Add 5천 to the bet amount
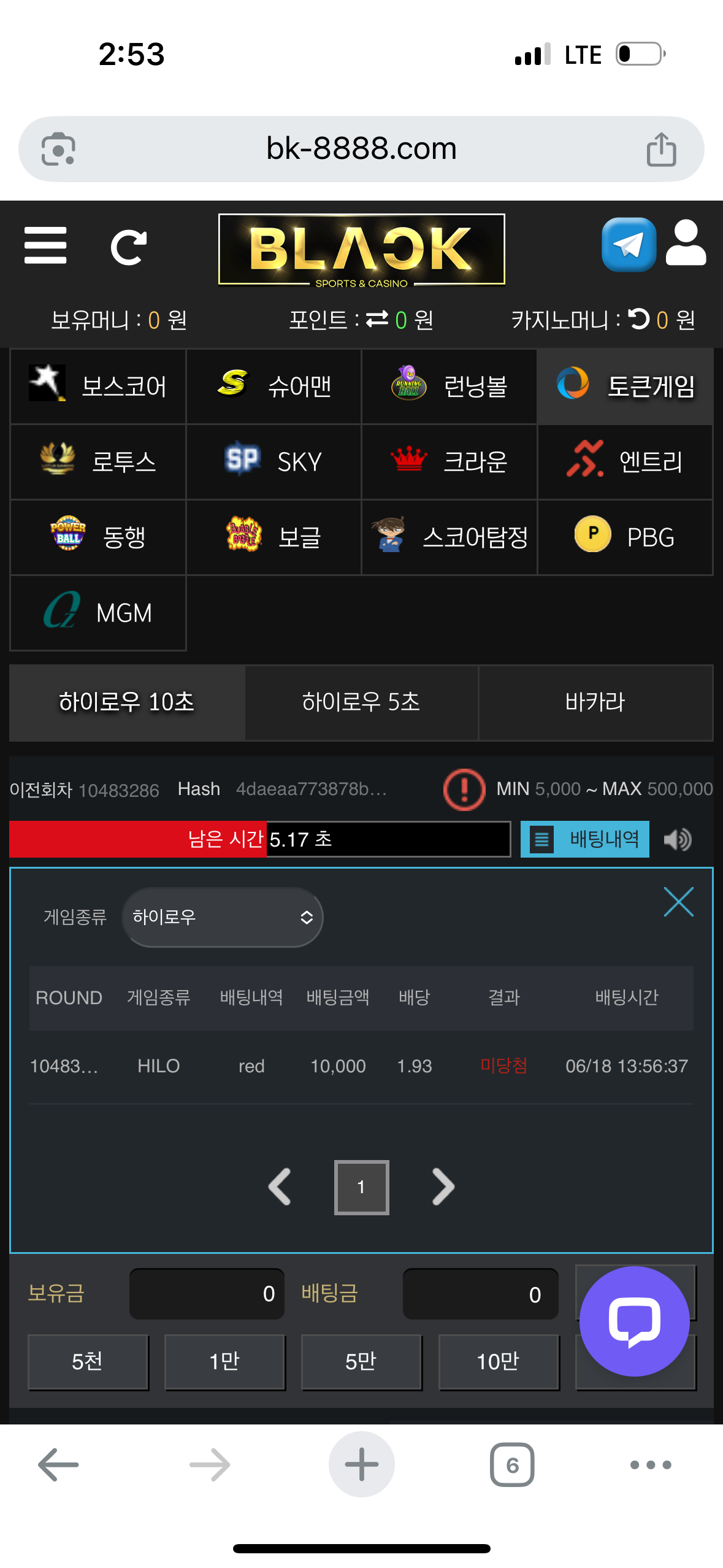 88,1362
